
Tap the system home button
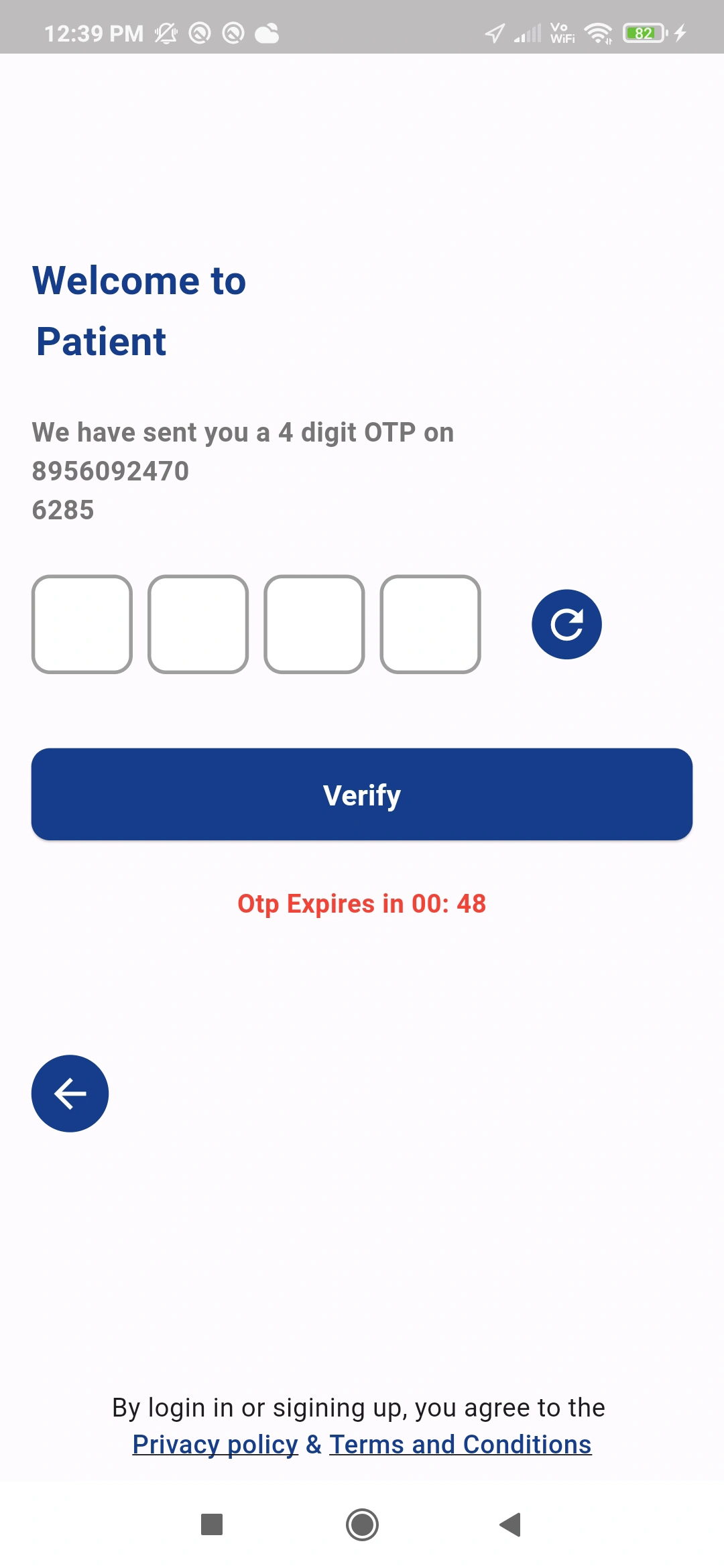pos(362,1524)
